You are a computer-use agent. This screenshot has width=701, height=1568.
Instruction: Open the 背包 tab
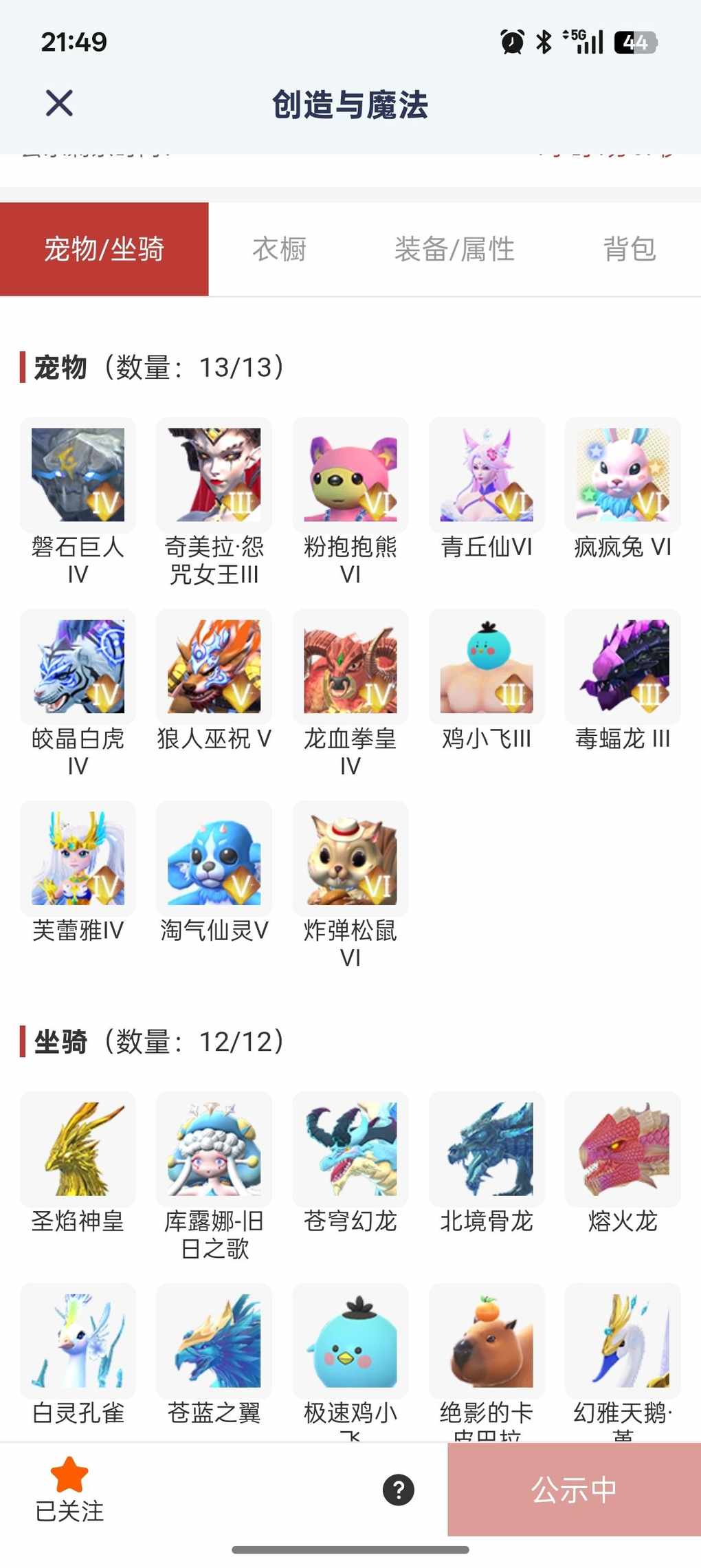(x=630, y=249)
